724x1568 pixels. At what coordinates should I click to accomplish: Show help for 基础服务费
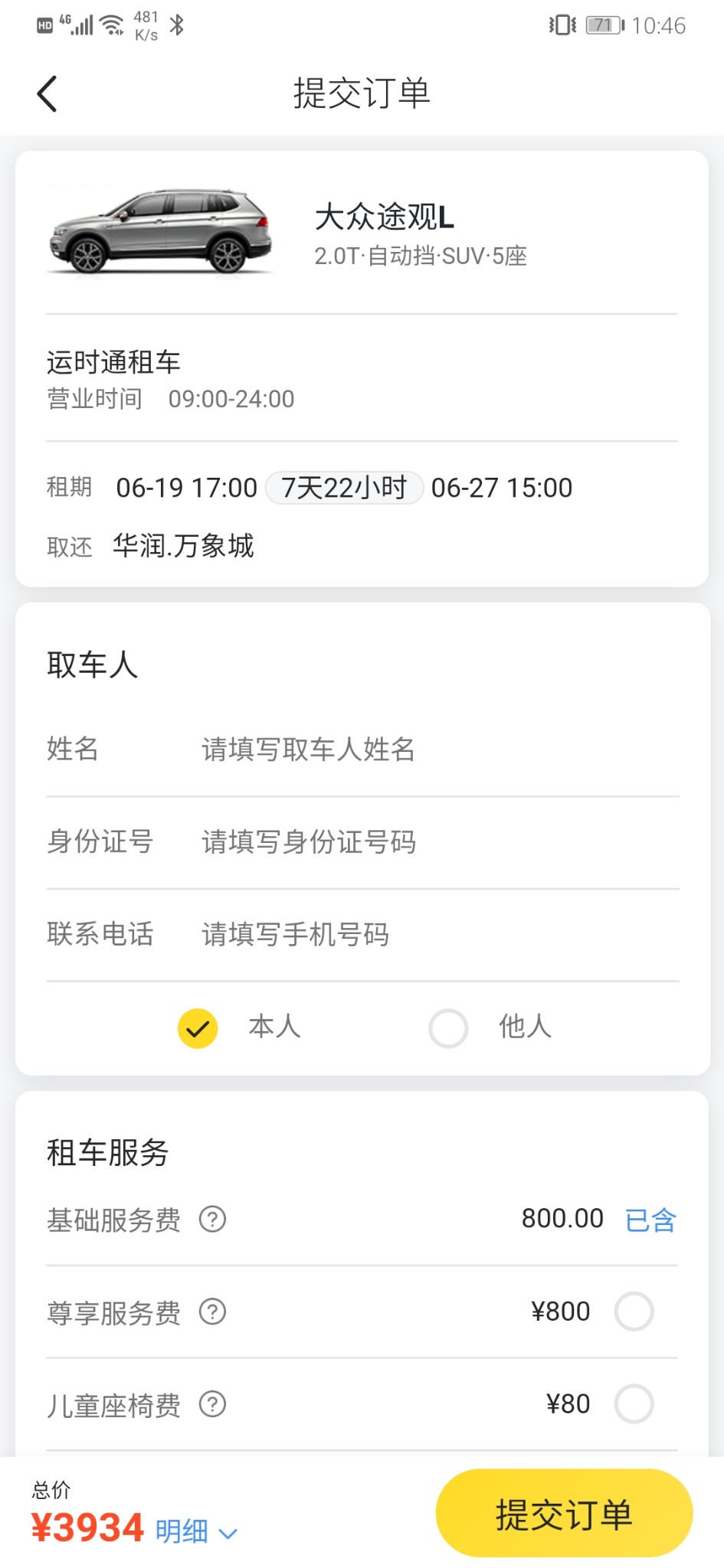[x=212, y=1219]
